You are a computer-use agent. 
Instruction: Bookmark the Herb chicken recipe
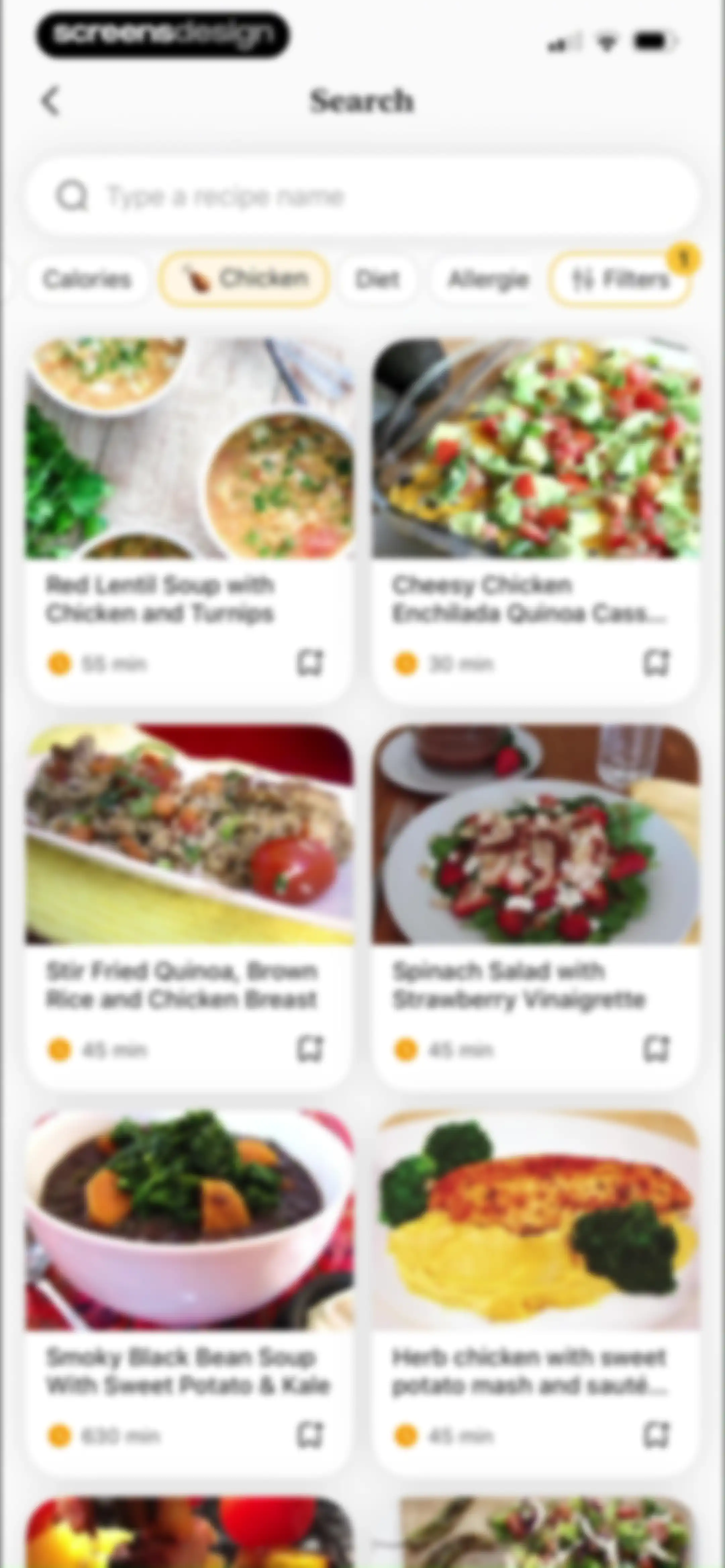coord(657,1435)
